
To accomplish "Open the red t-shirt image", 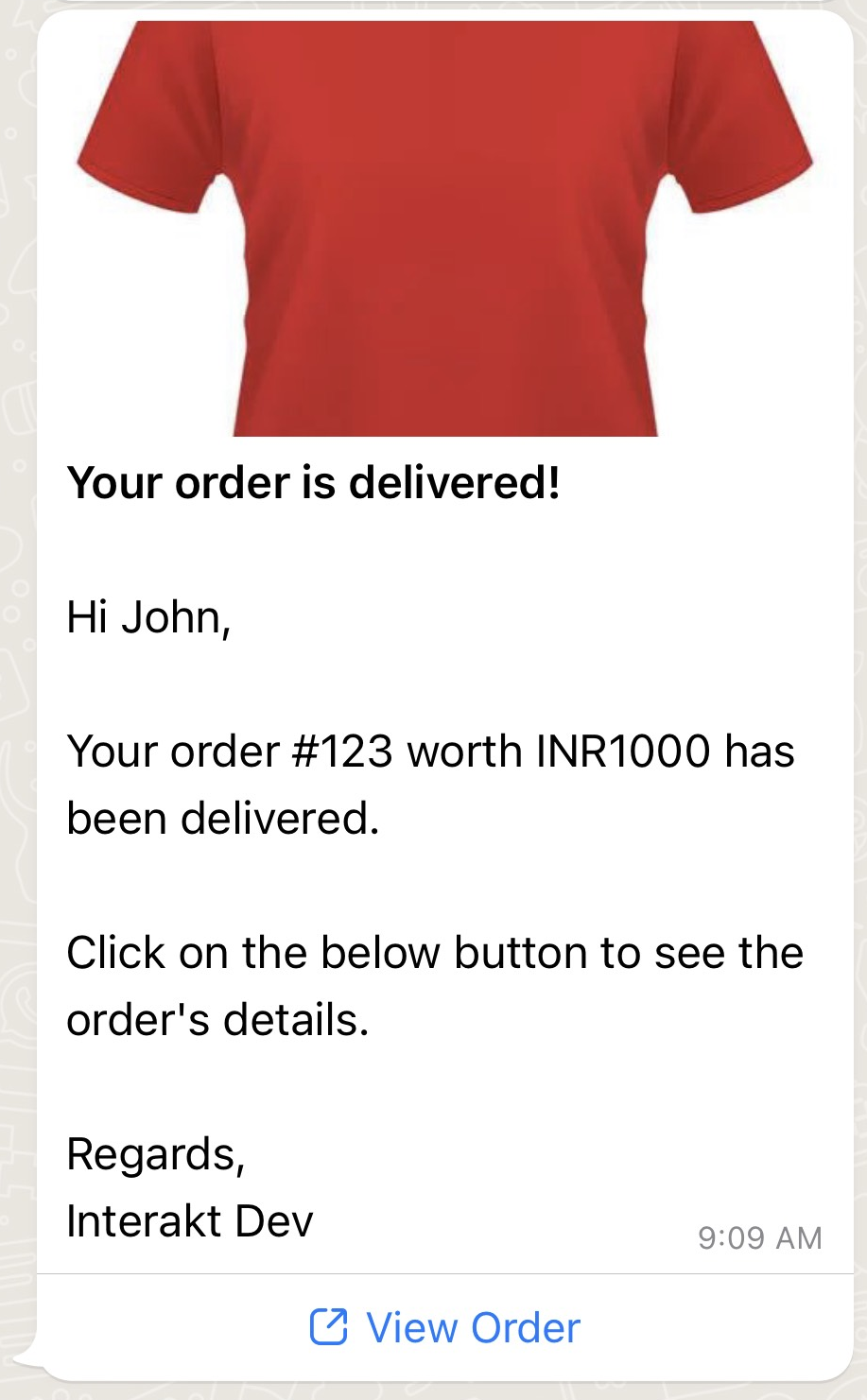I will point(444,227).
